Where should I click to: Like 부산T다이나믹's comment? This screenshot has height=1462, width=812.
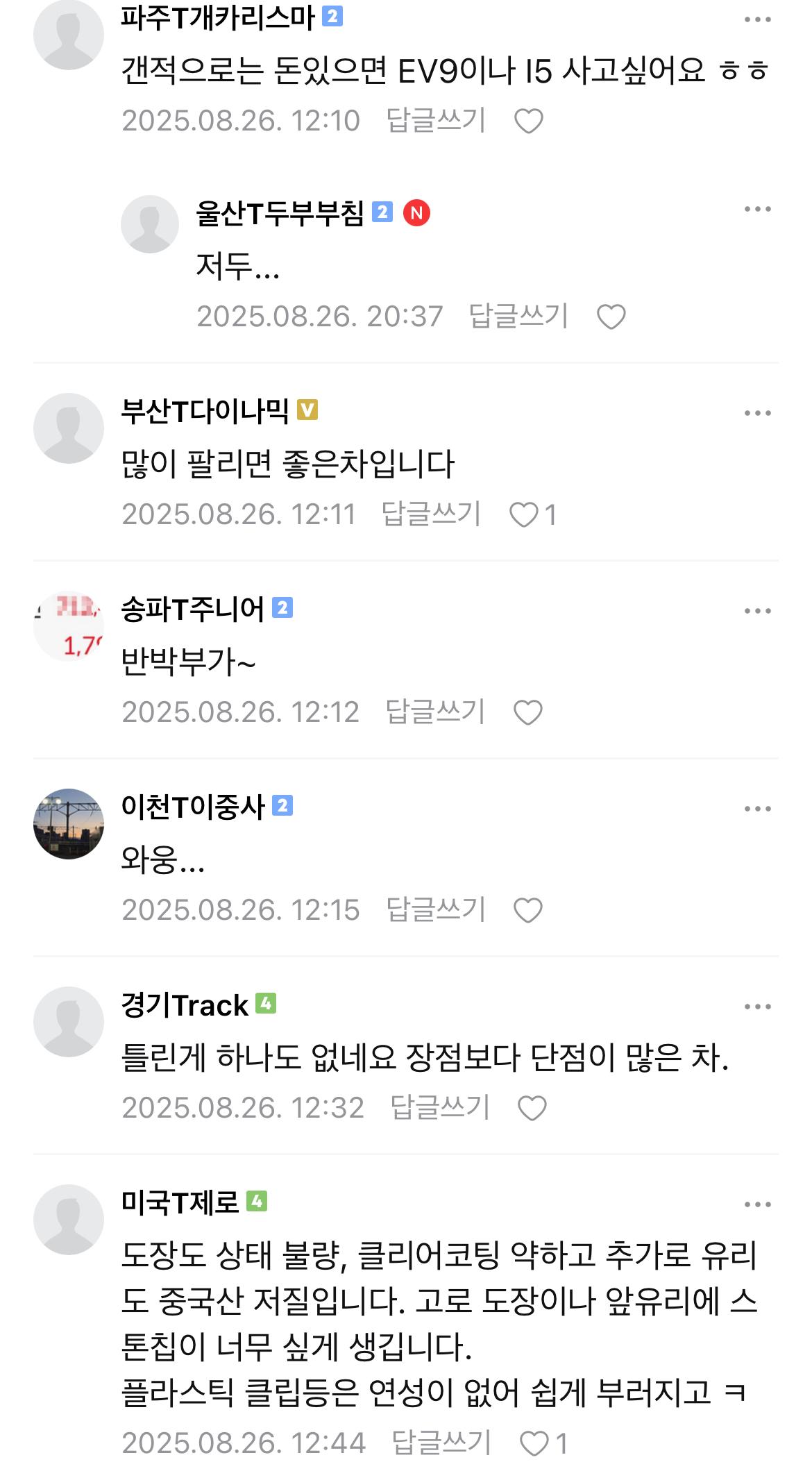pos(524,515)
